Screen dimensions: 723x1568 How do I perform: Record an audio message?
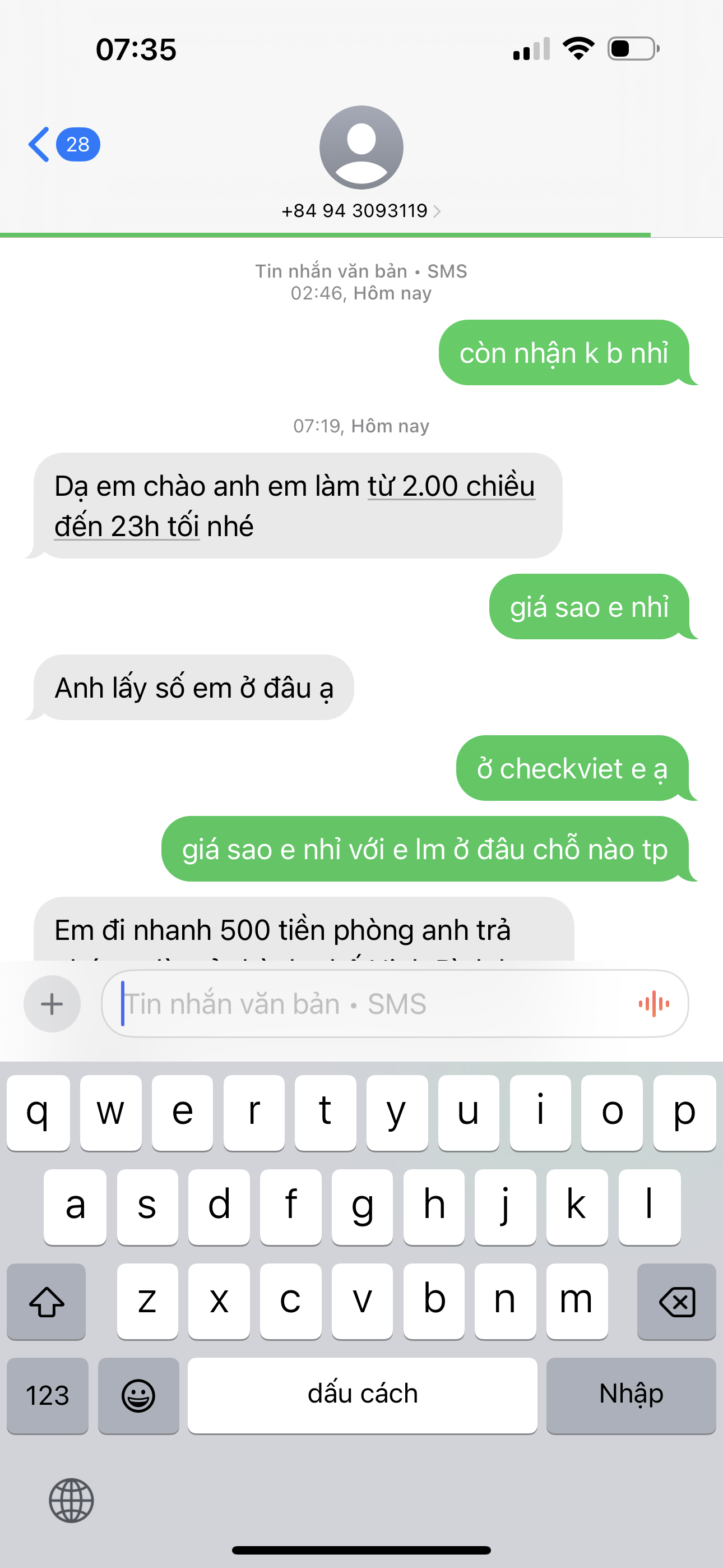[x=654, y=1004]
